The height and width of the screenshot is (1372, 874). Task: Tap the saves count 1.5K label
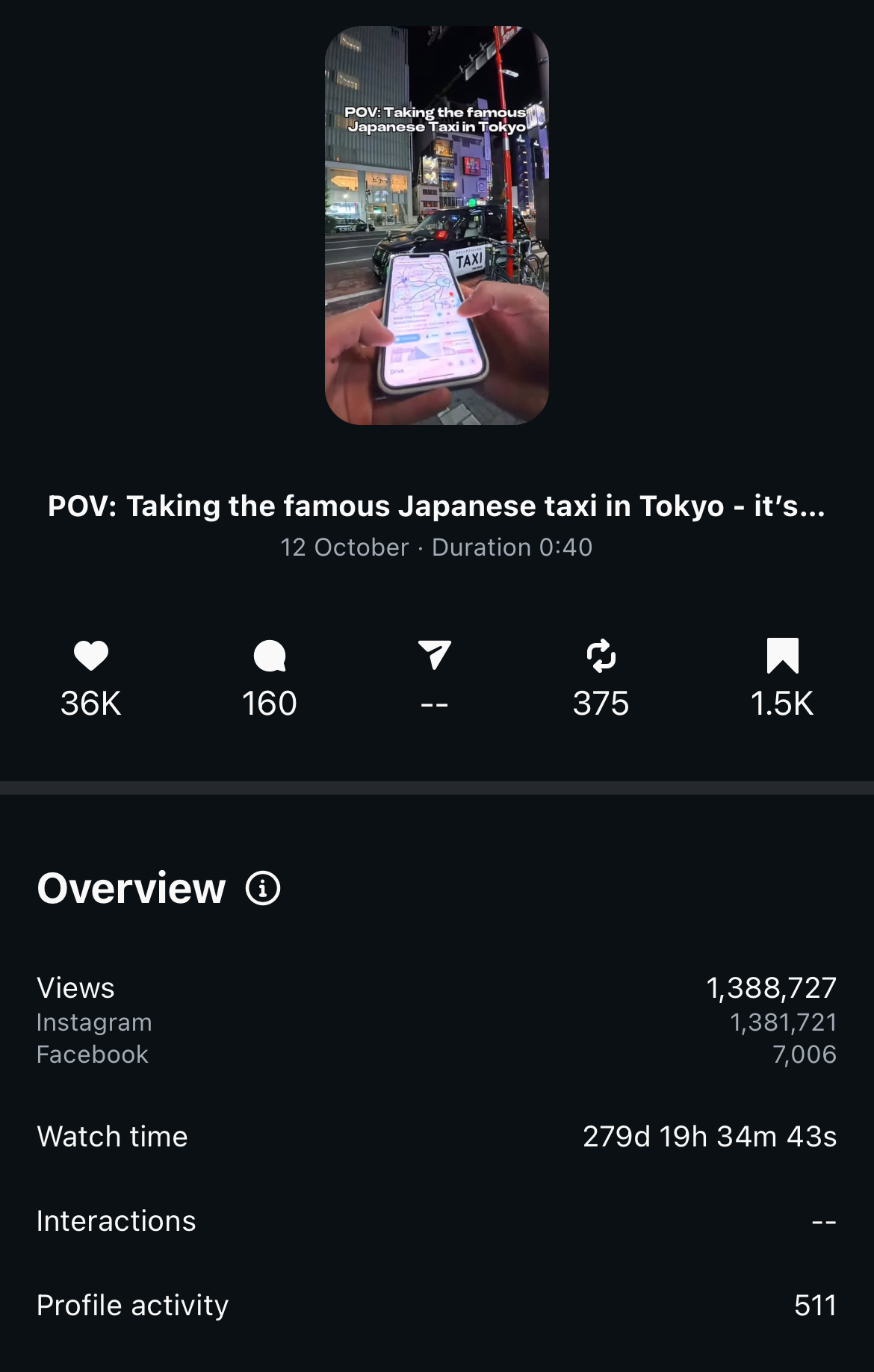click(783, 703)
